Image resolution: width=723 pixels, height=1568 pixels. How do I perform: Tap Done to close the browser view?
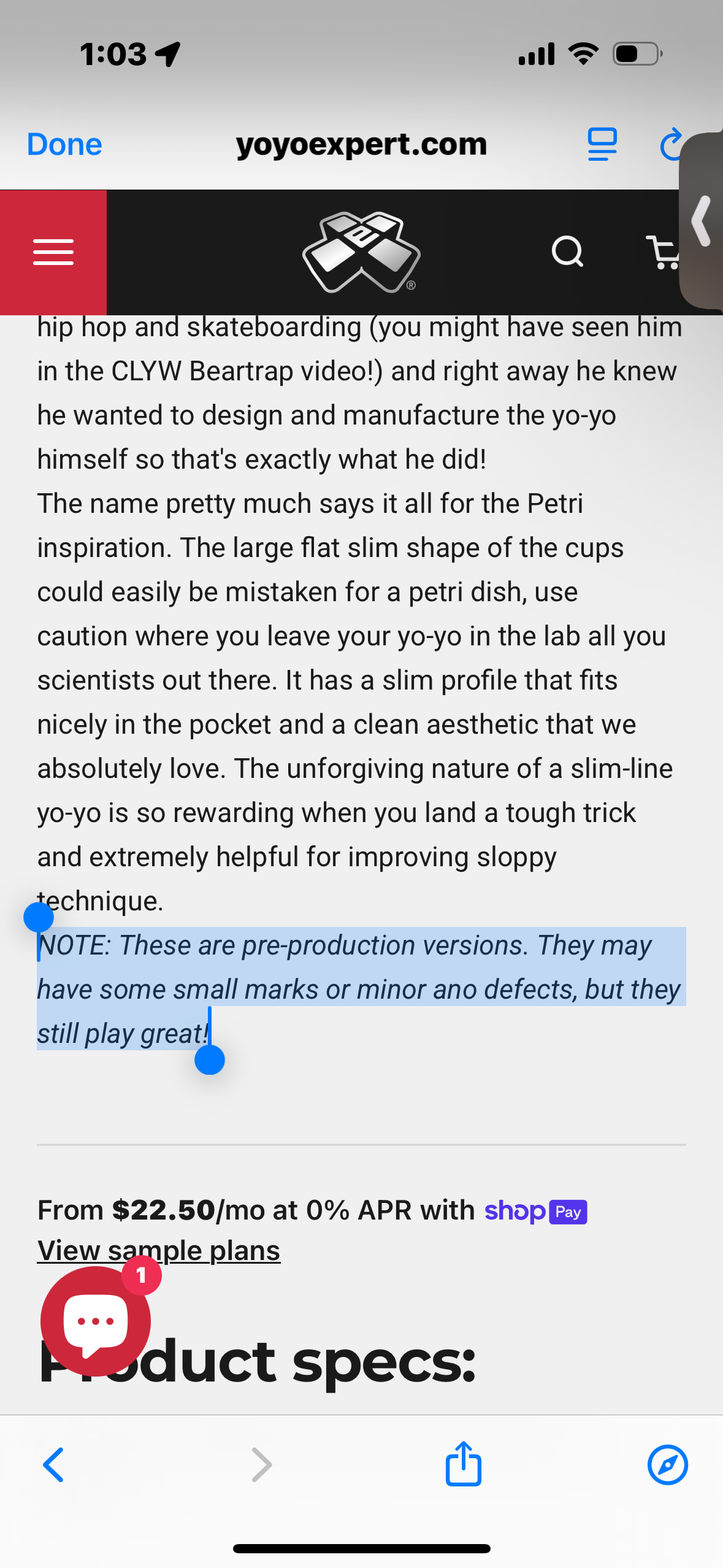pyautogui.click(x=64, y=145)
